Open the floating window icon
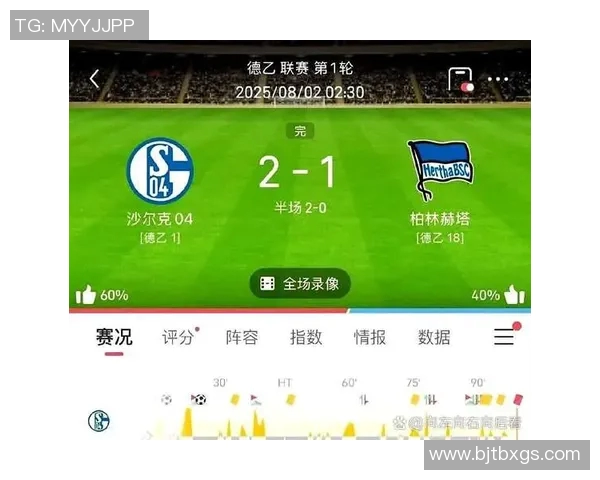600x480 pixels. coord(460,79)
